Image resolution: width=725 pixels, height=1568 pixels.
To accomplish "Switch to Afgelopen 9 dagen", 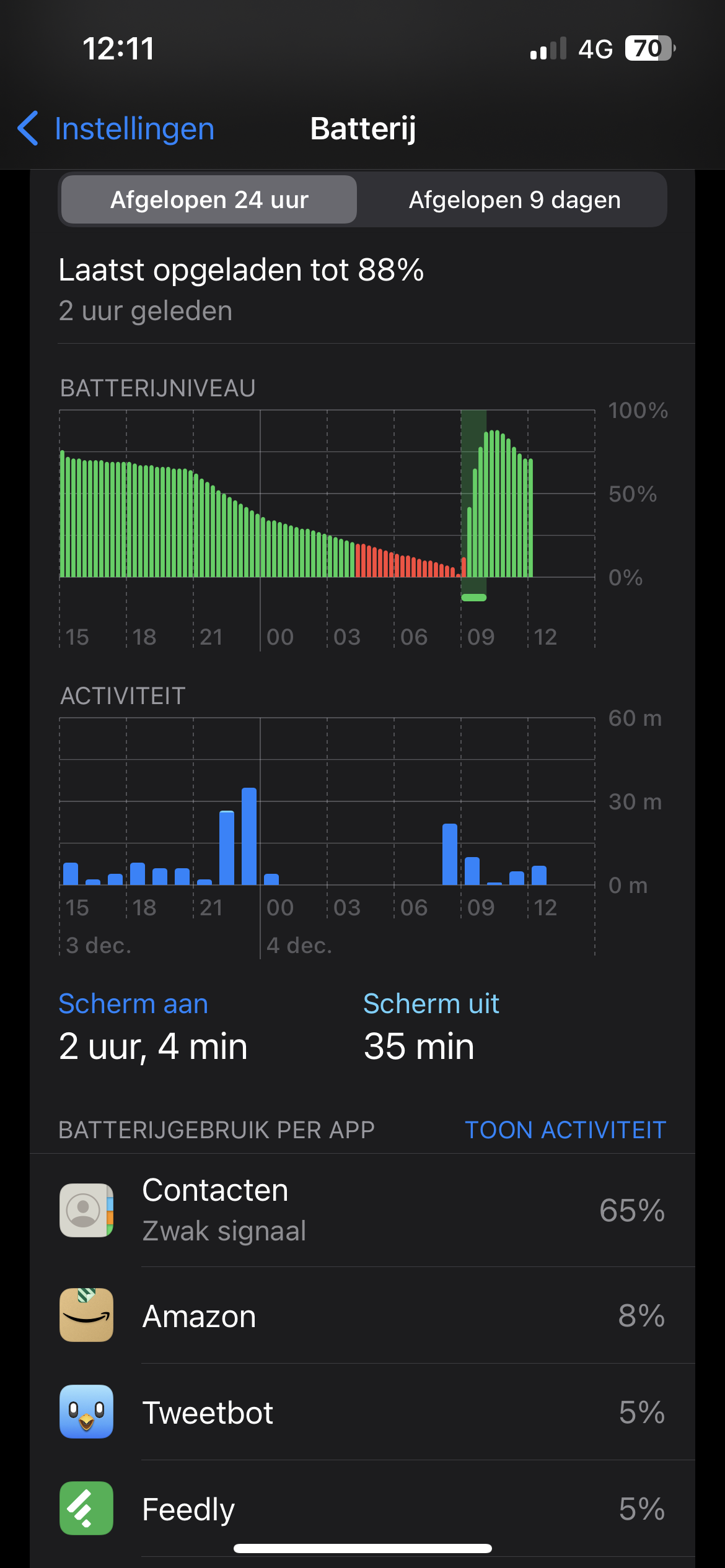I will click(x=514, y=200).
